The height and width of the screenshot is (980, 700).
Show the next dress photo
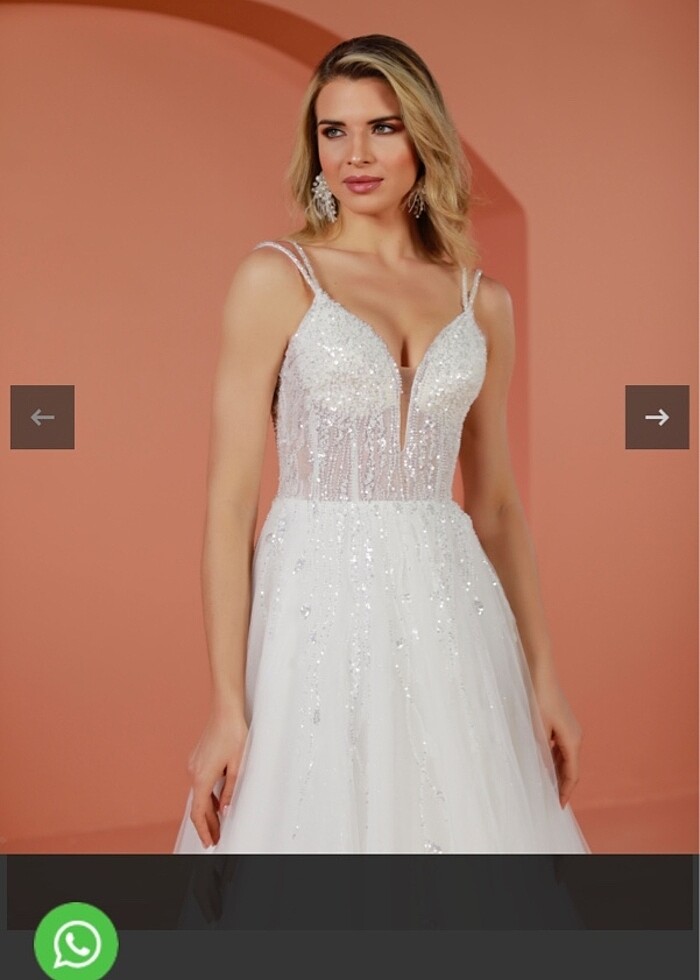point(657,417)
